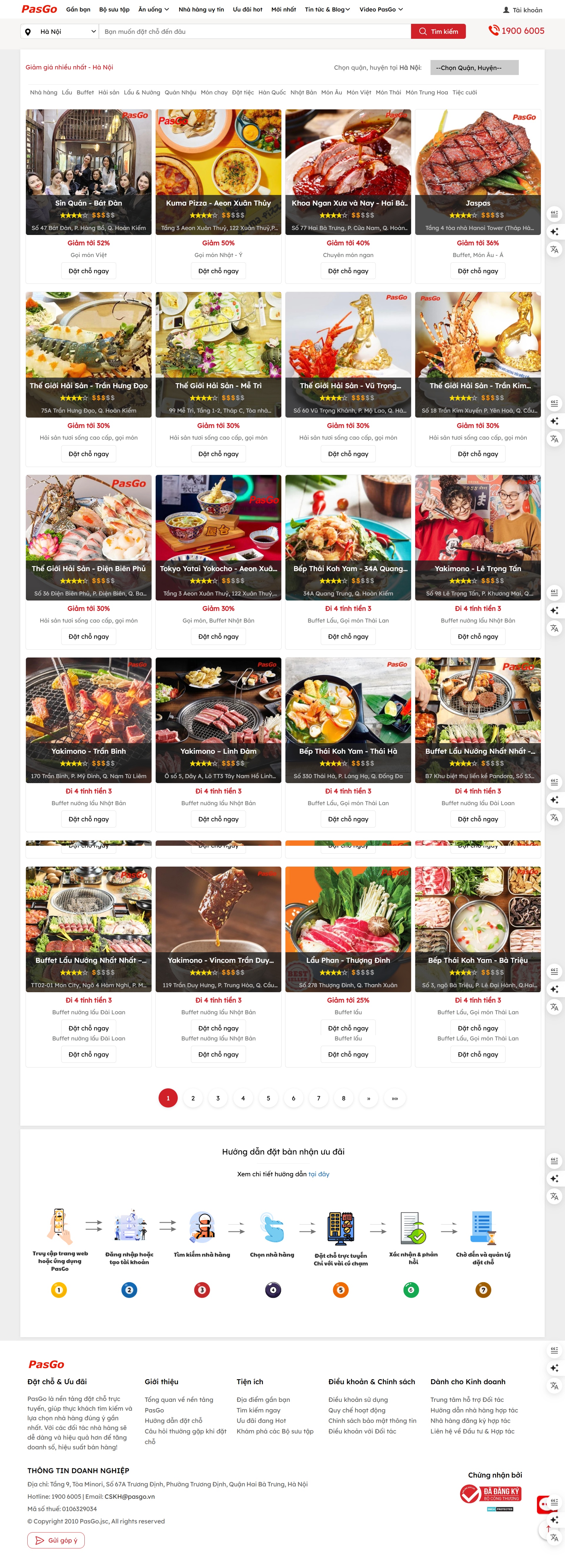The image size is (565, 1568).
Task: Open the tại đây booking guide link
Action: click(x=318, y=1174)
